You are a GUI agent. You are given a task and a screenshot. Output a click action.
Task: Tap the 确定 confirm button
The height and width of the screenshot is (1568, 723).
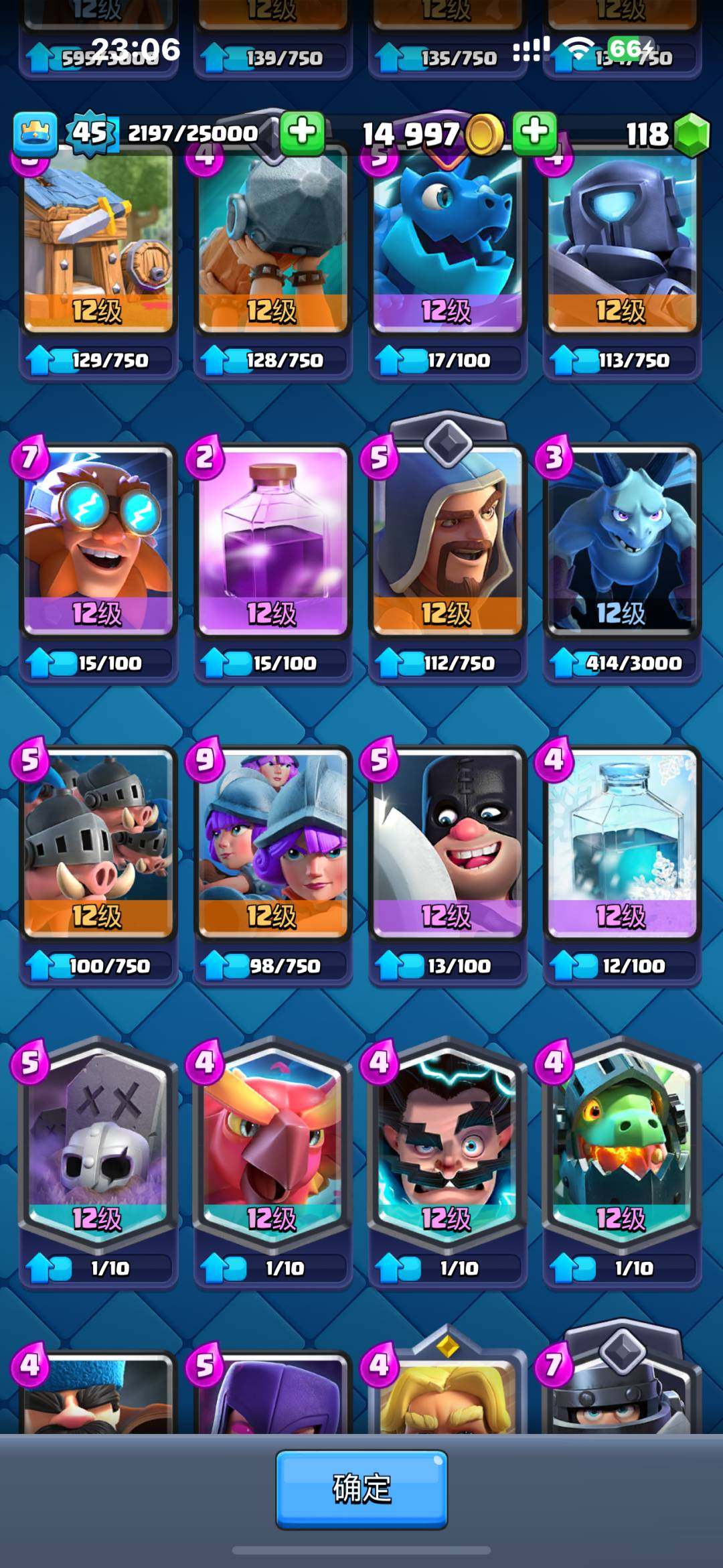[x=361, y=1488]
